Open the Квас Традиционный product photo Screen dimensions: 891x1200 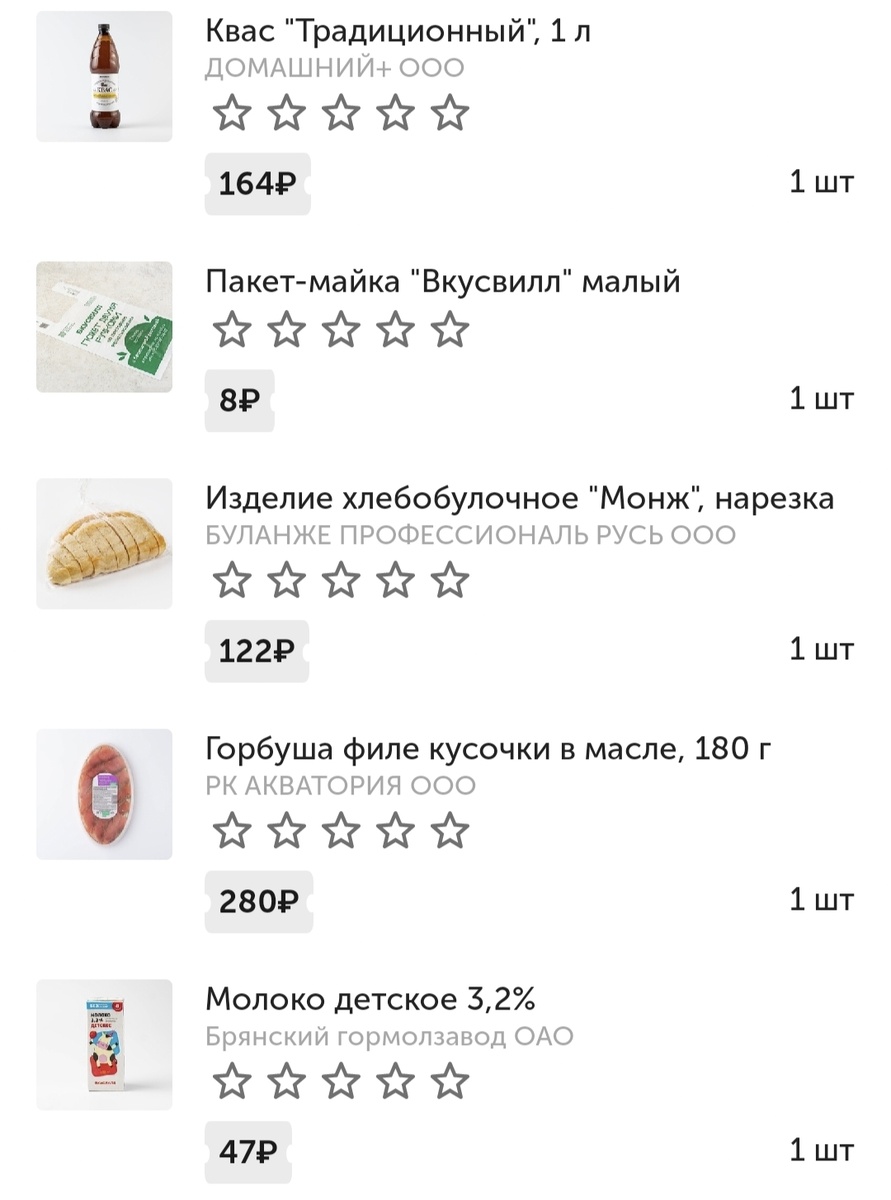coord(104,75)
